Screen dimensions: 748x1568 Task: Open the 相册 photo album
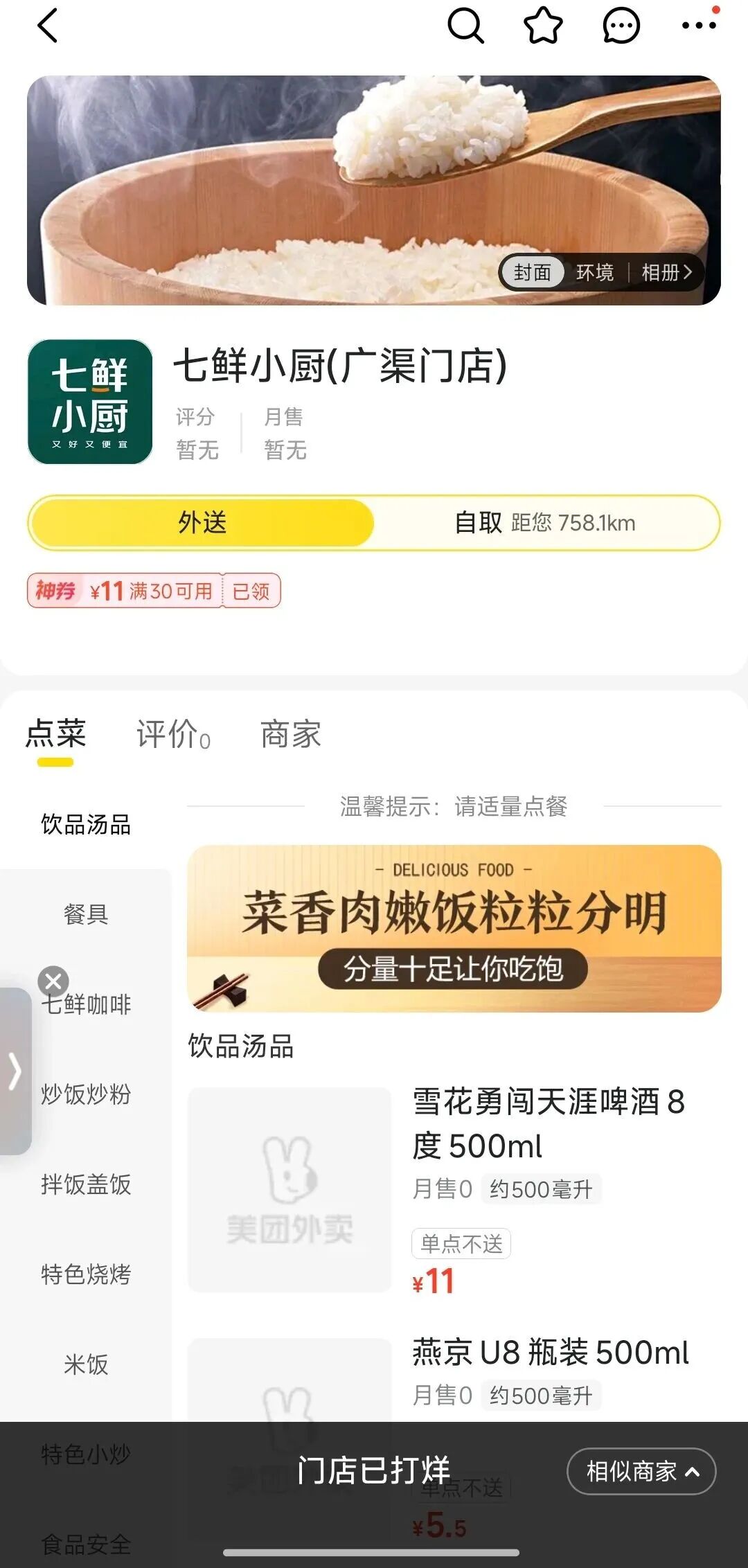coord(666,273)
